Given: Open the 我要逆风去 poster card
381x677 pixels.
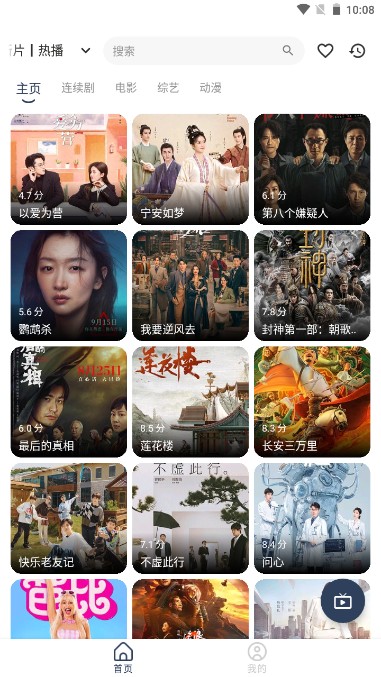Looking at the screenshot, I should pyautogui.click(x=190, y=285).
